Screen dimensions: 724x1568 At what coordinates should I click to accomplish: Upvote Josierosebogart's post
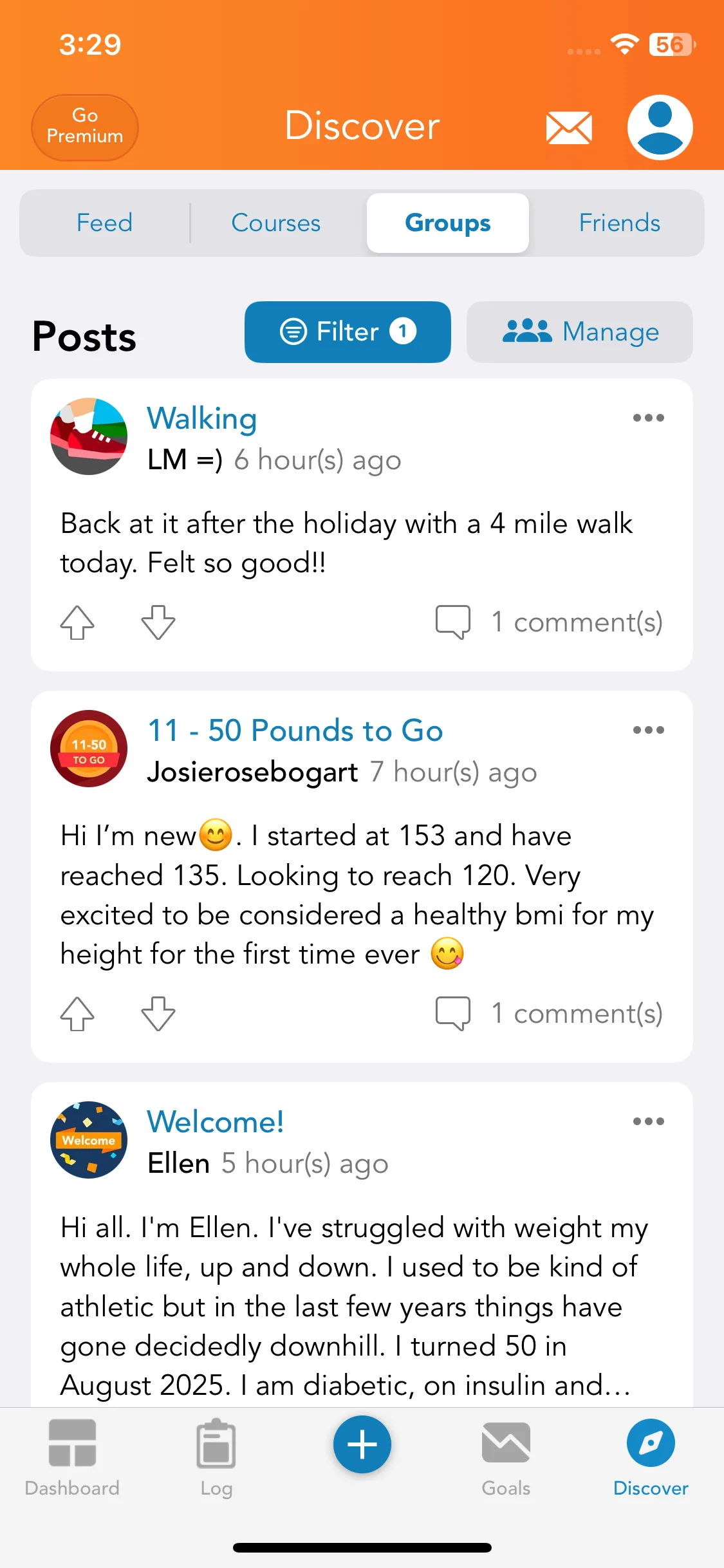coord(77,1014)
